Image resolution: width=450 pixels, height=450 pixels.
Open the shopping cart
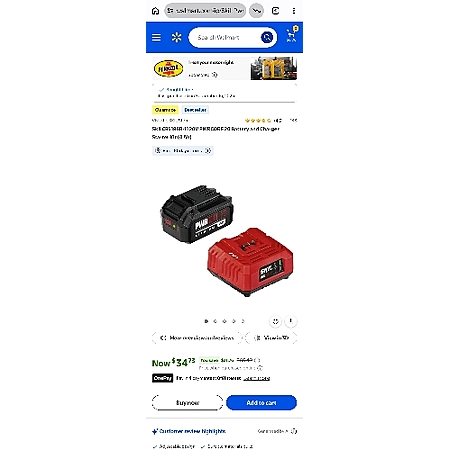tap(291, 35)
